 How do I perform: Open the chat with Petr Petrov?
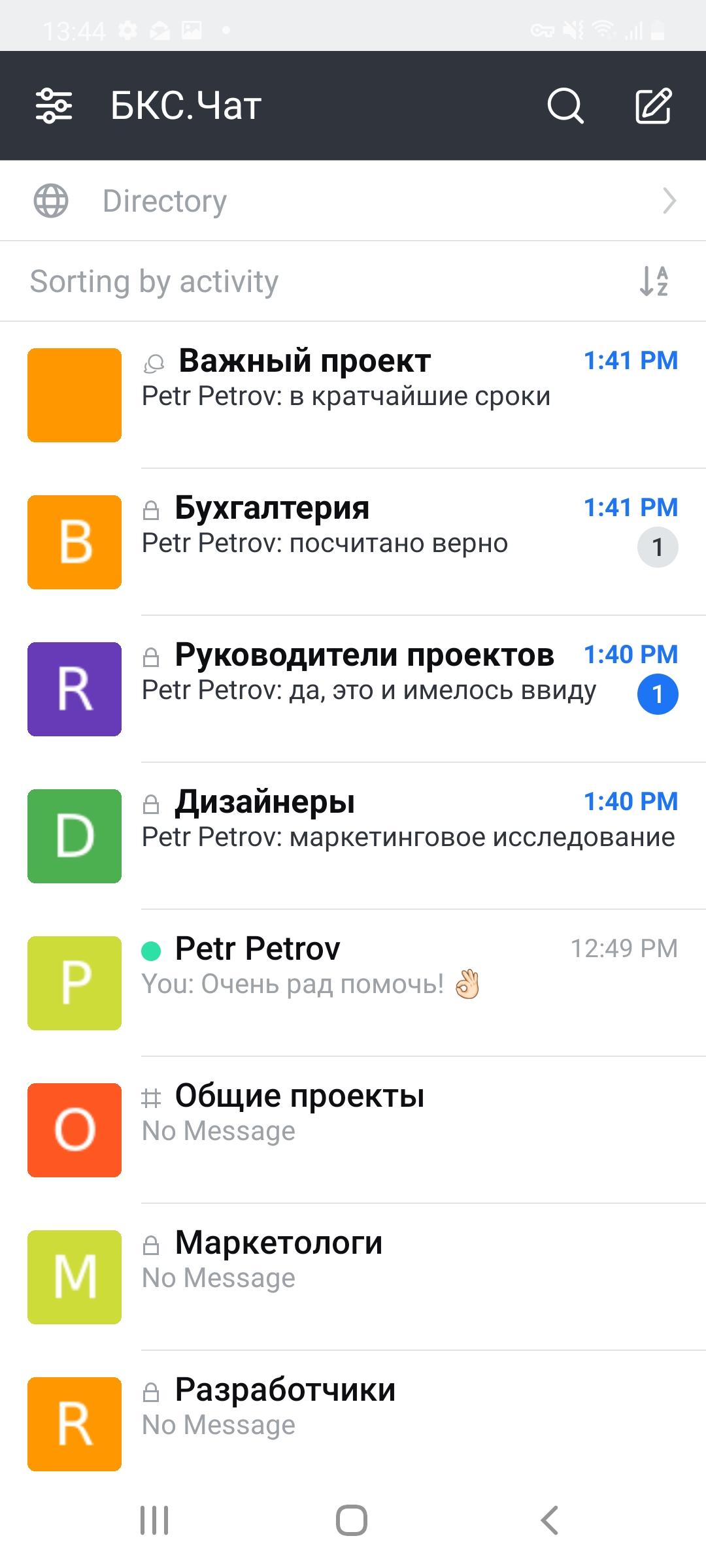click(353, 983)
